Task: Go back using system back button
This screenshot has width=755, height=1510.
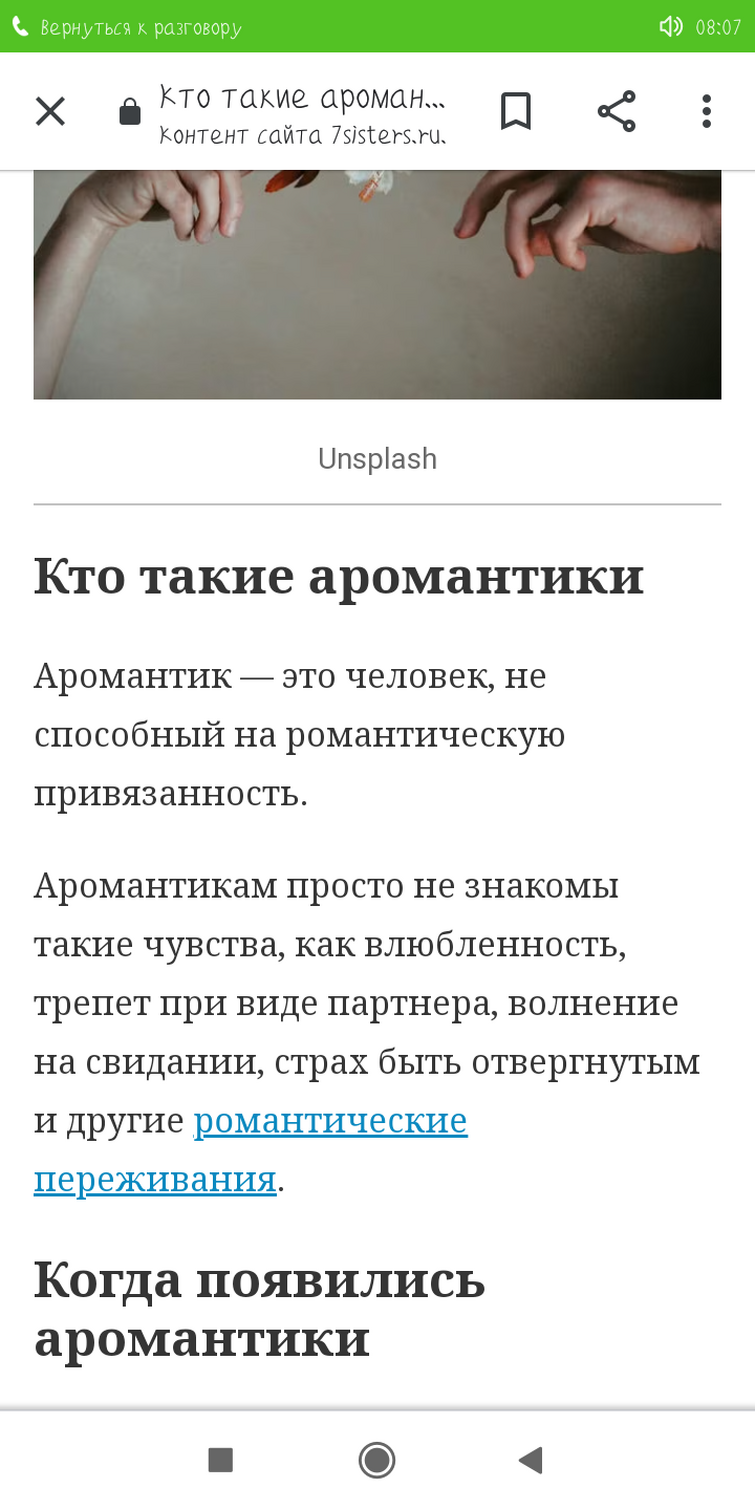Action: click(531, 1460)
